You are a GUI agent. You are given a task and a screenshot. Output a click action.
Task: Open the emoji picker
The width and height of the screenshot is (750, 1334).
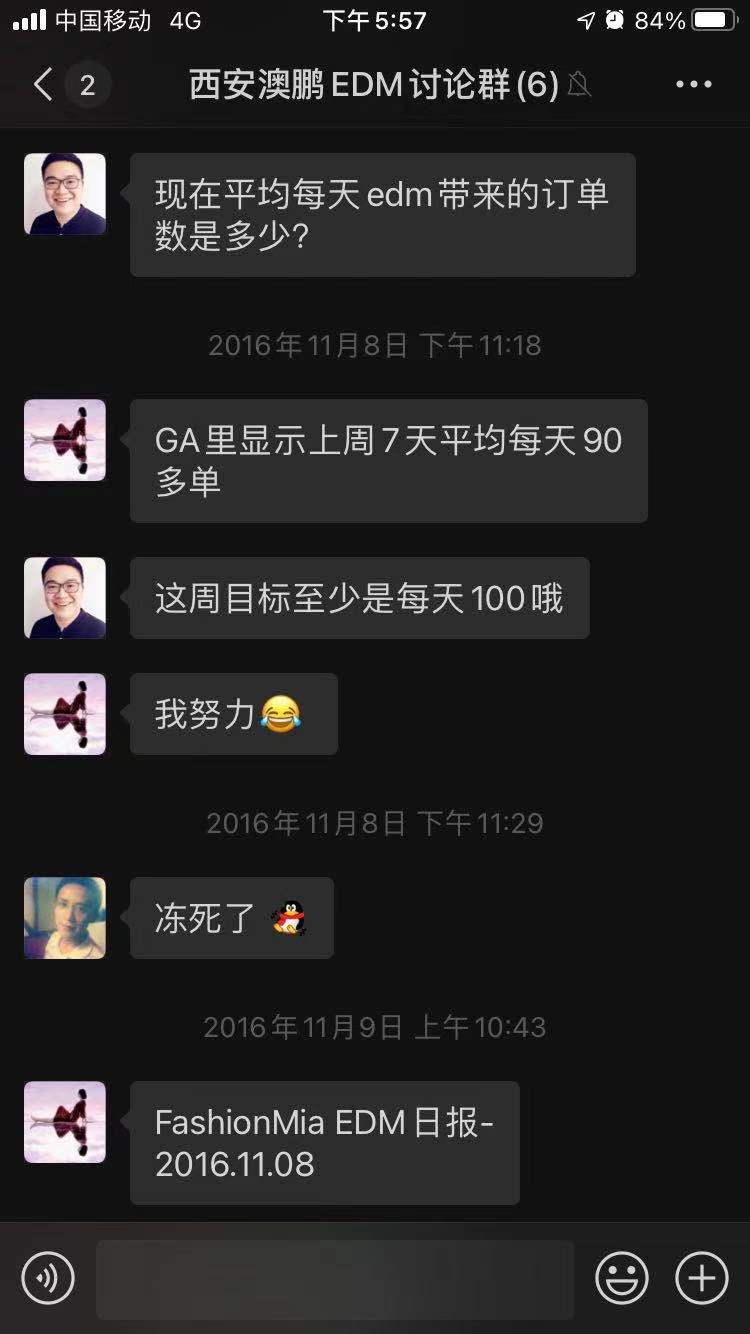[621, 1277]
